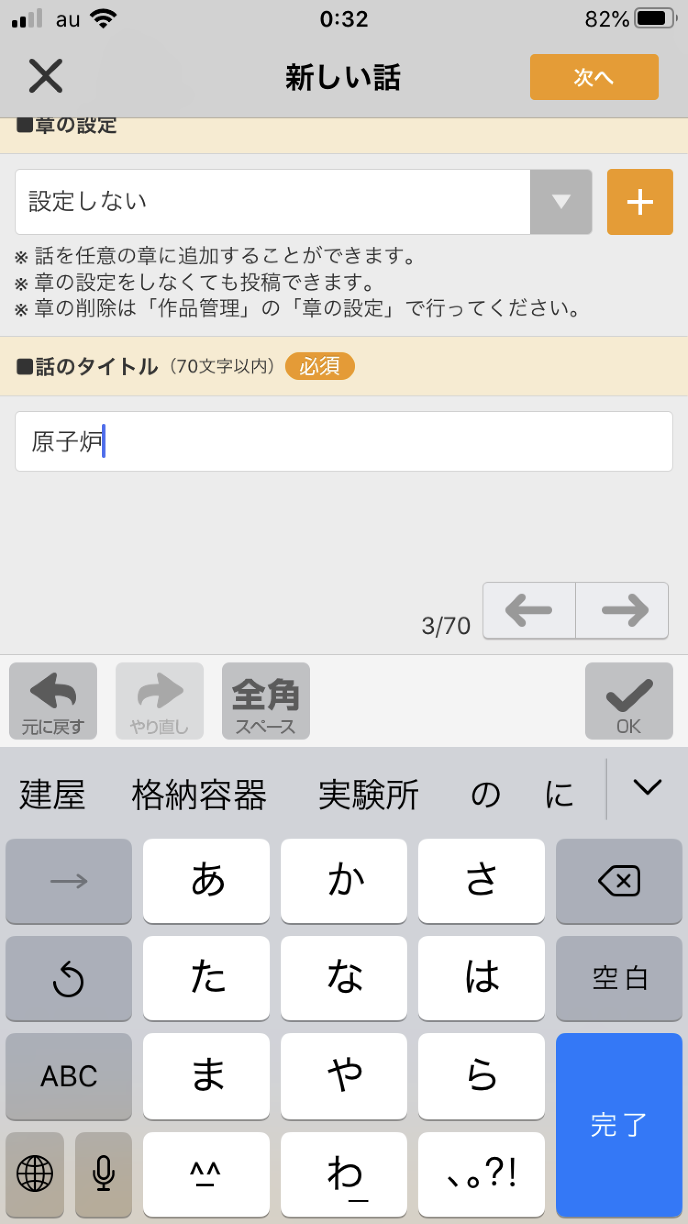Move cursor left with the left arrow
The width and height of the screenshot is (688, 1224).
pos(529,610)
